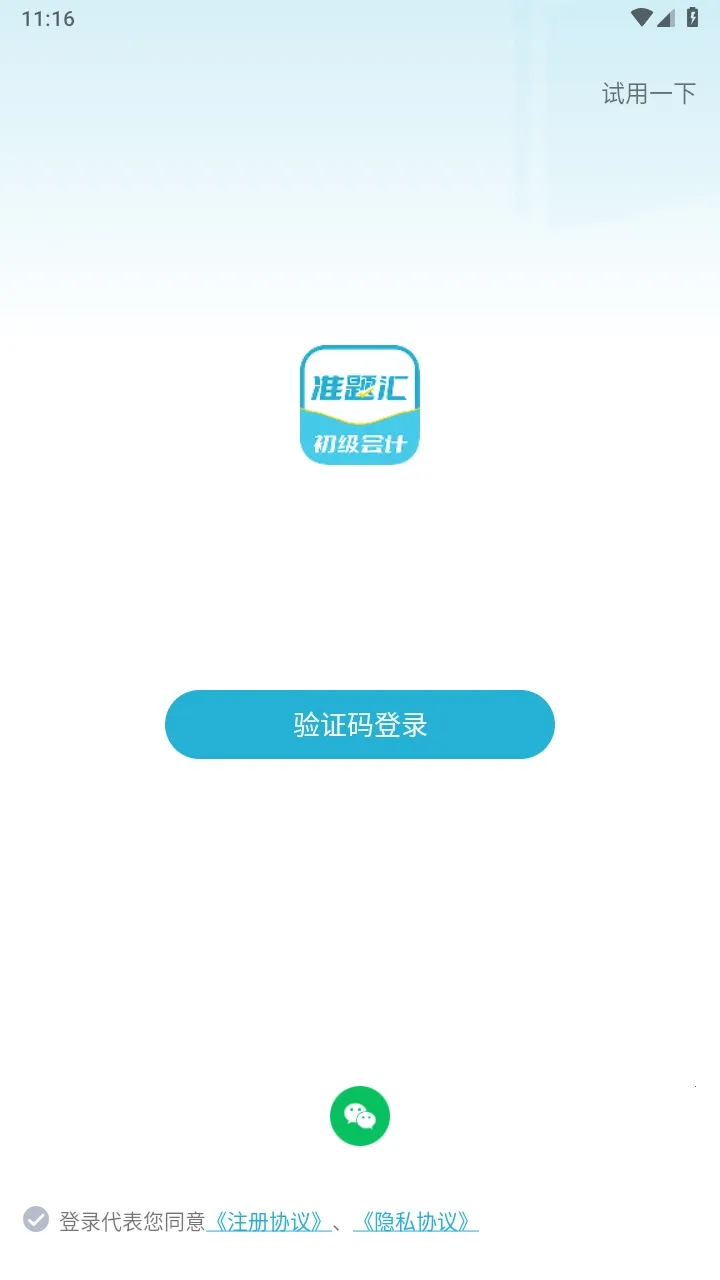This screenshot has width=720, height=1280.
Task: Open the 《注册协议》 link
Action: point(269,1221)
